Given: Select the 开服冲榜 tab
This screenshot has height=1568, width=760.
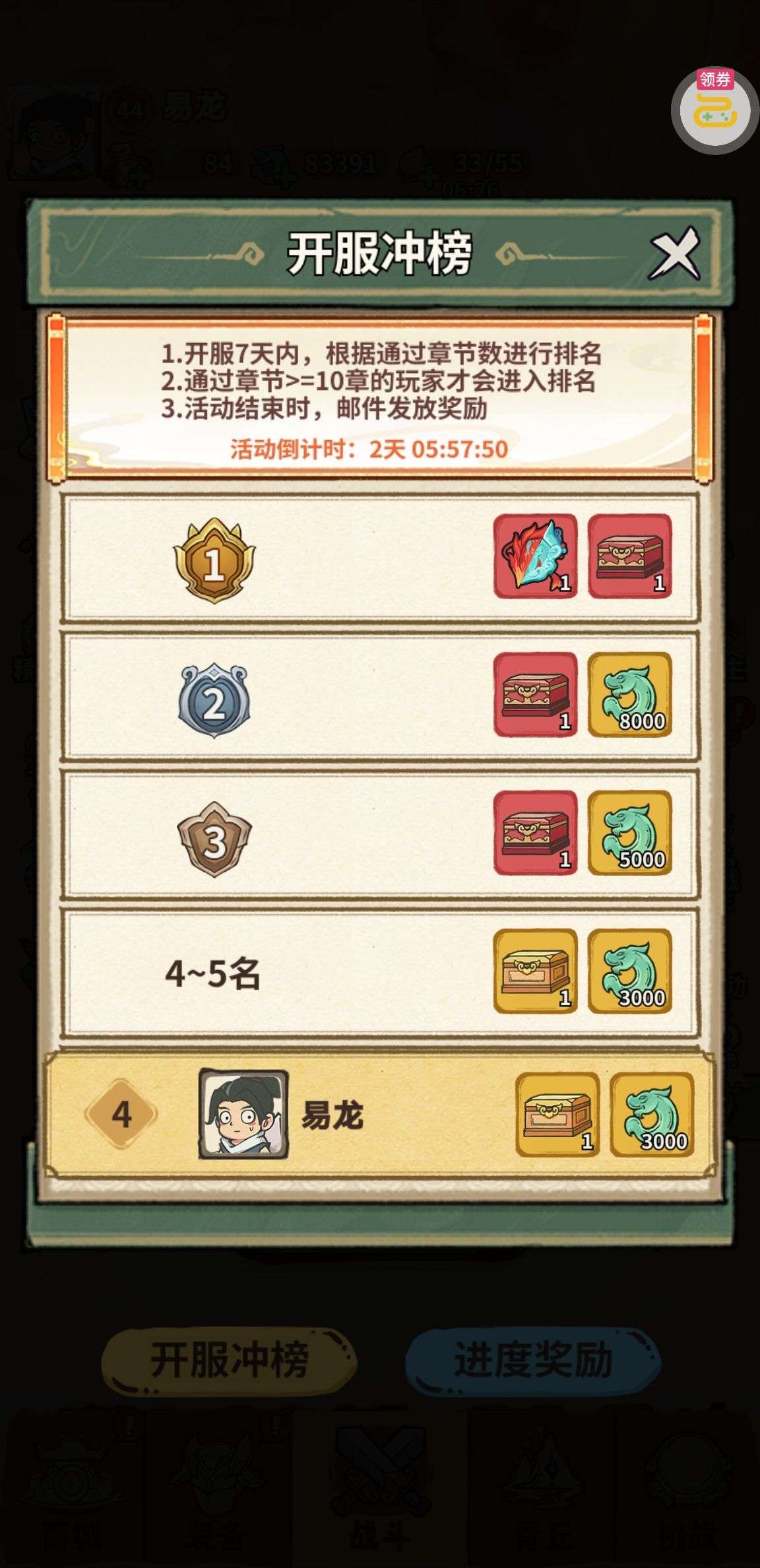Looking at the screenshot, I should pos(229,1359).
